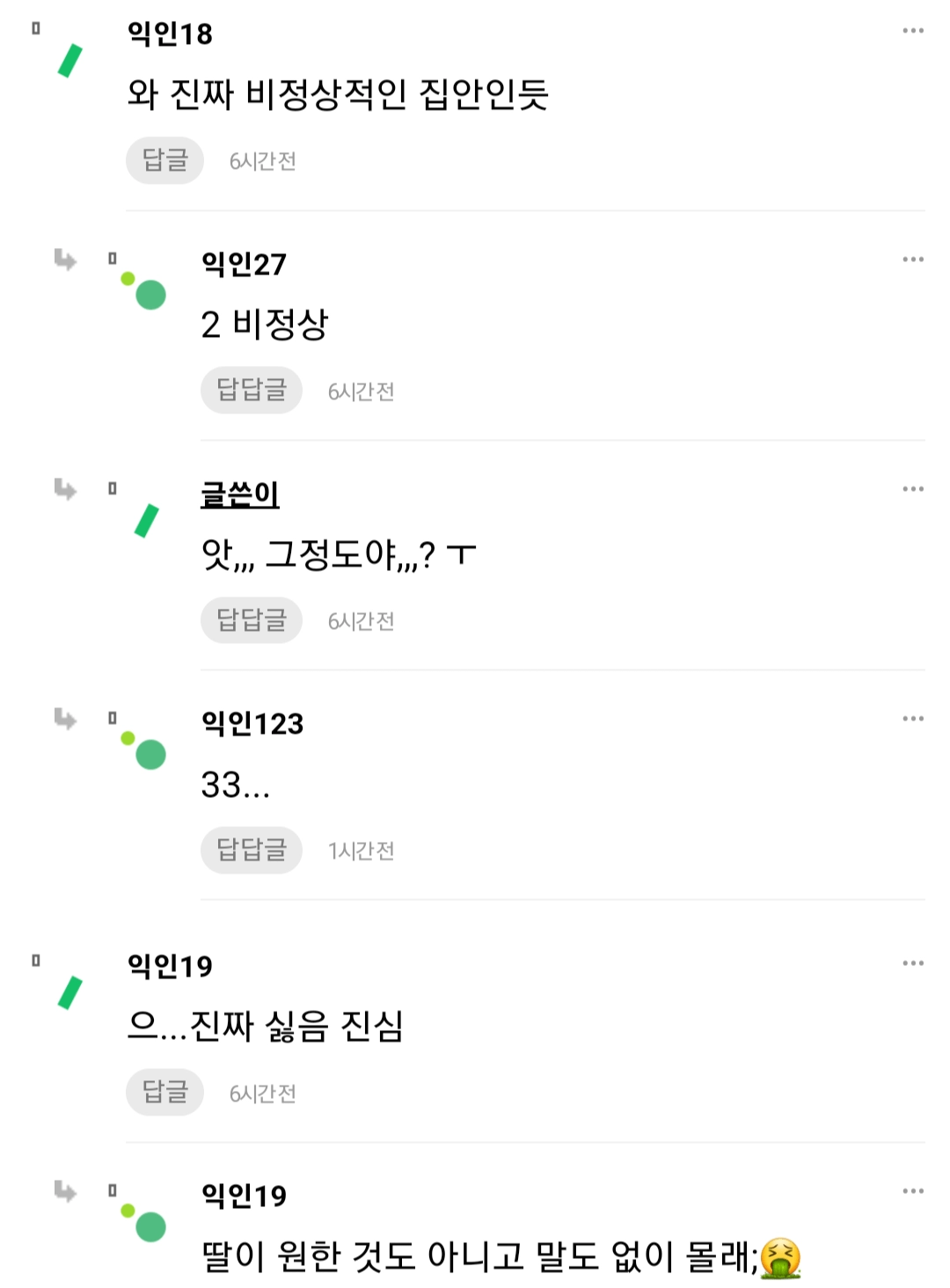Click the reply arrow on the last 익인19 reply
The width and height of the screenshot is (950, 1288).
(67, 1189)
